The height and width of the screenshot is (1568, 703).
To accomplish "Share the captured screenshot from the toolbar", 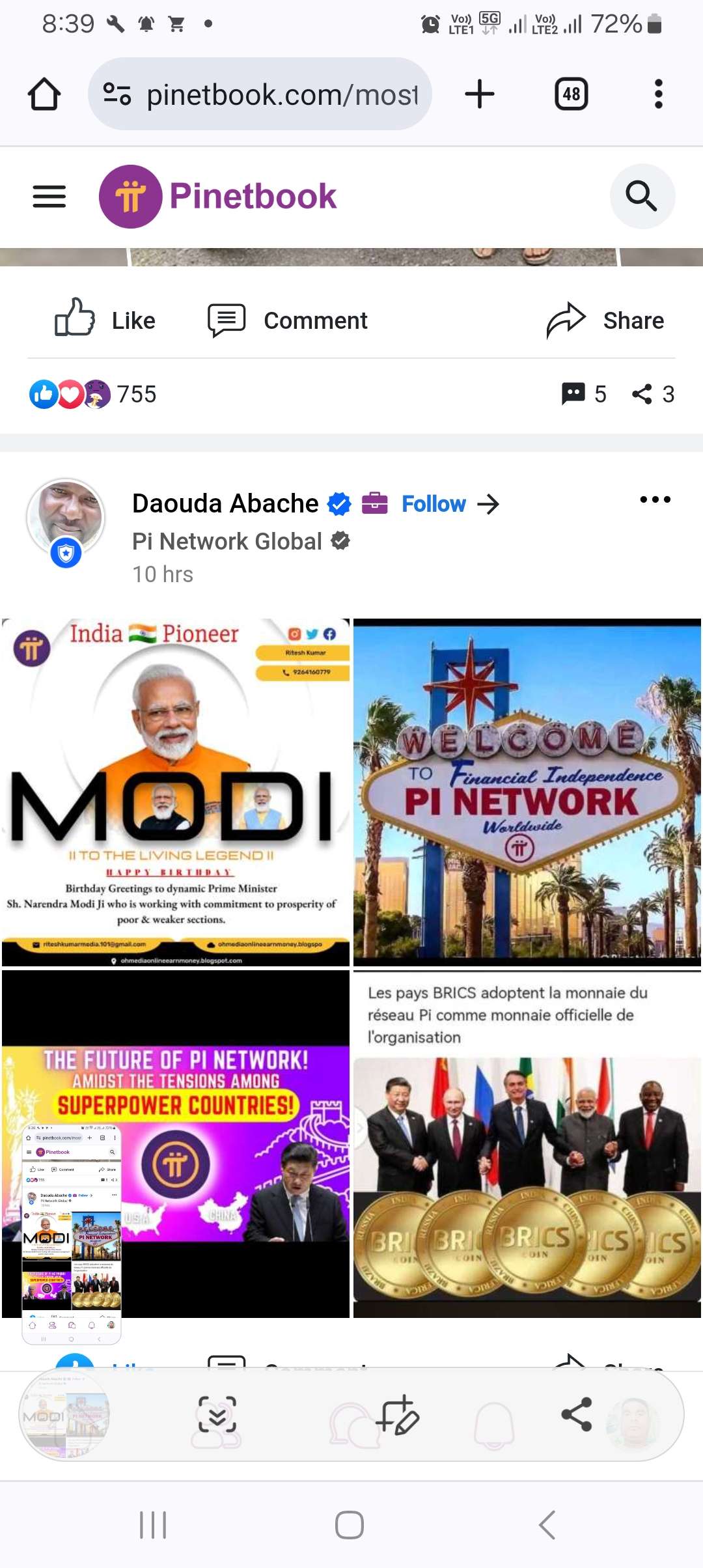I will [576, 1414].
